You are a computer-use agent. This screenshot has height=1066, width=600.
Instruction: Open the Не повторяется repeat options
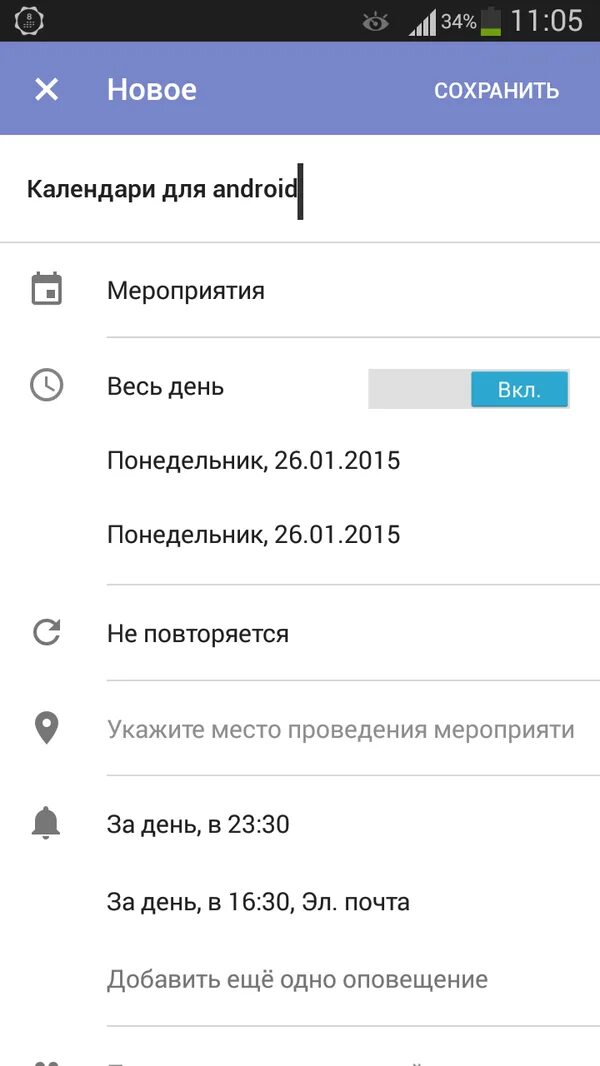click(x=198, y=633)
